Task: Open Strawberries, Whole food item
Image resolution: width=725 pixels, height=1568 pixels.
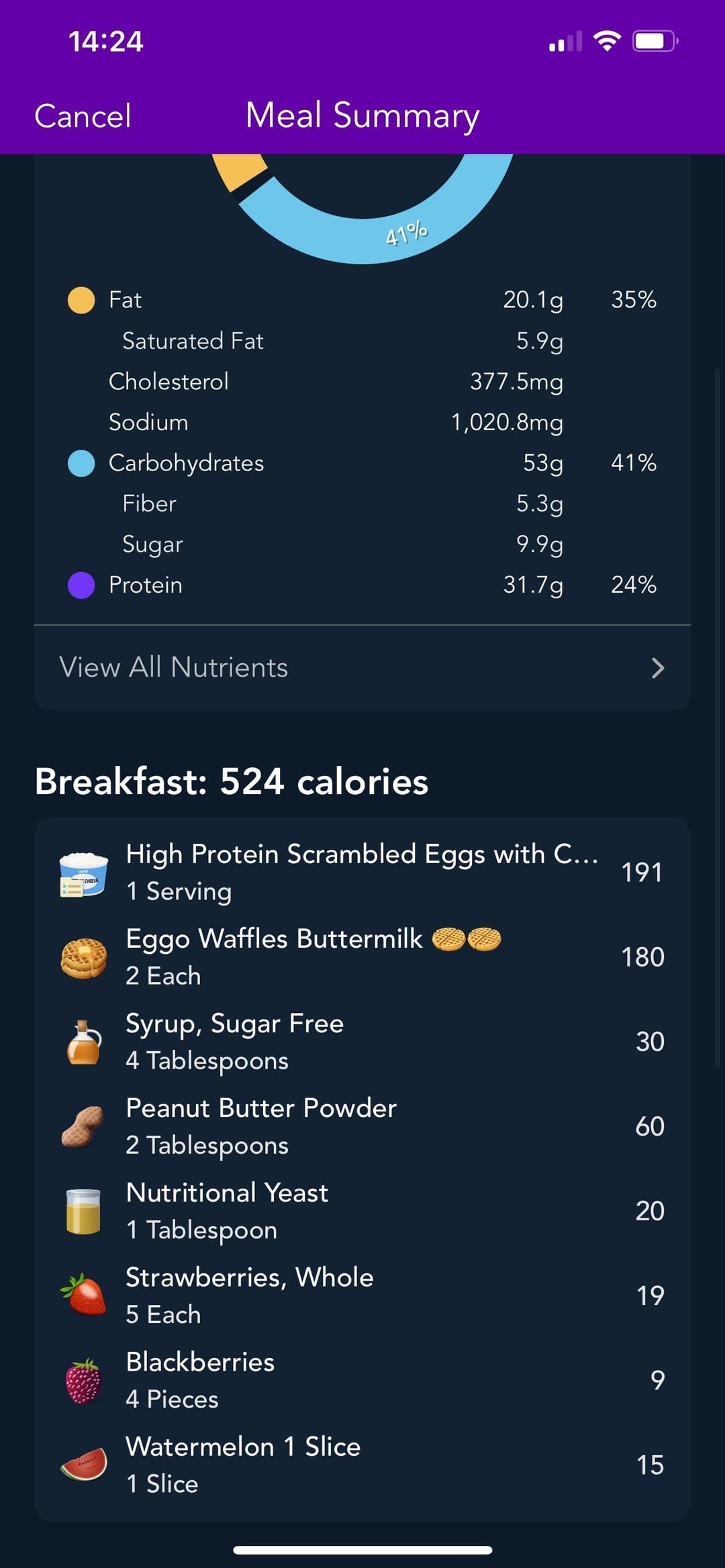Action: click(362, 1295)
